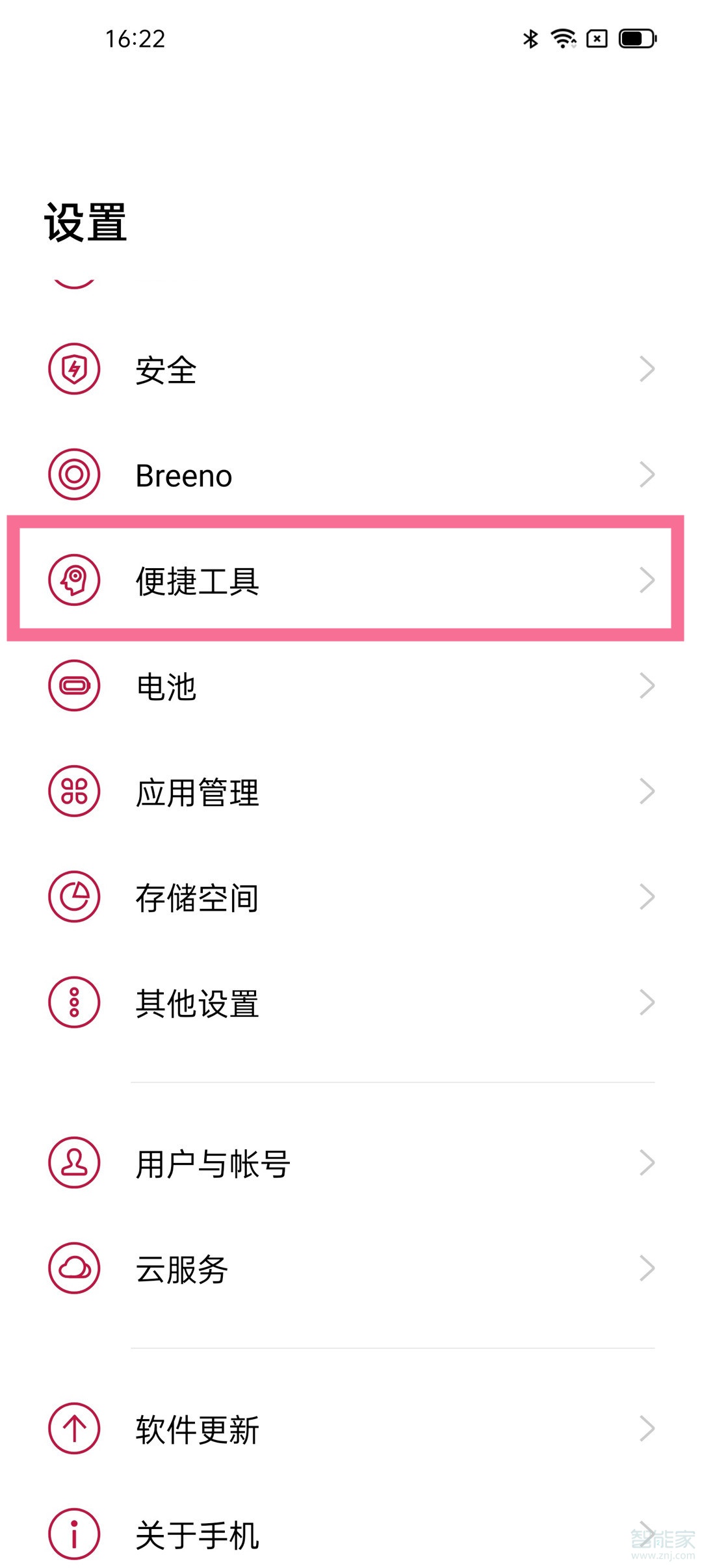Open the 安全 shield icon

[x=74, y=369]
